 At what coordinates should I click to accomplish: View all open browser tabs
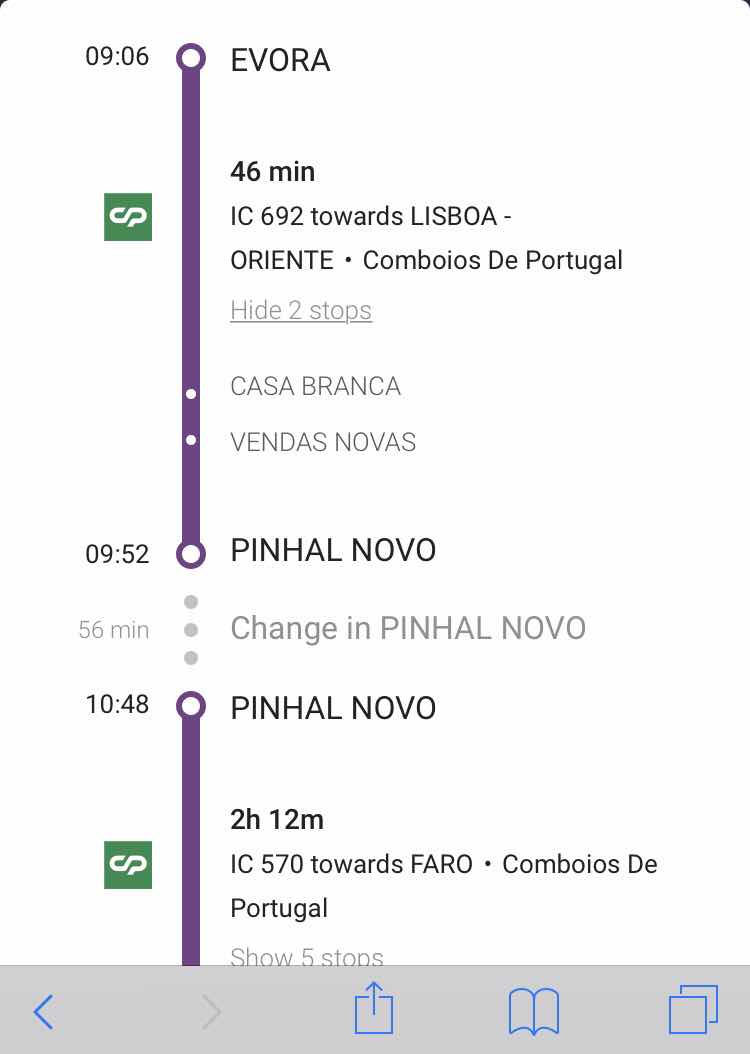(692, 1010)
